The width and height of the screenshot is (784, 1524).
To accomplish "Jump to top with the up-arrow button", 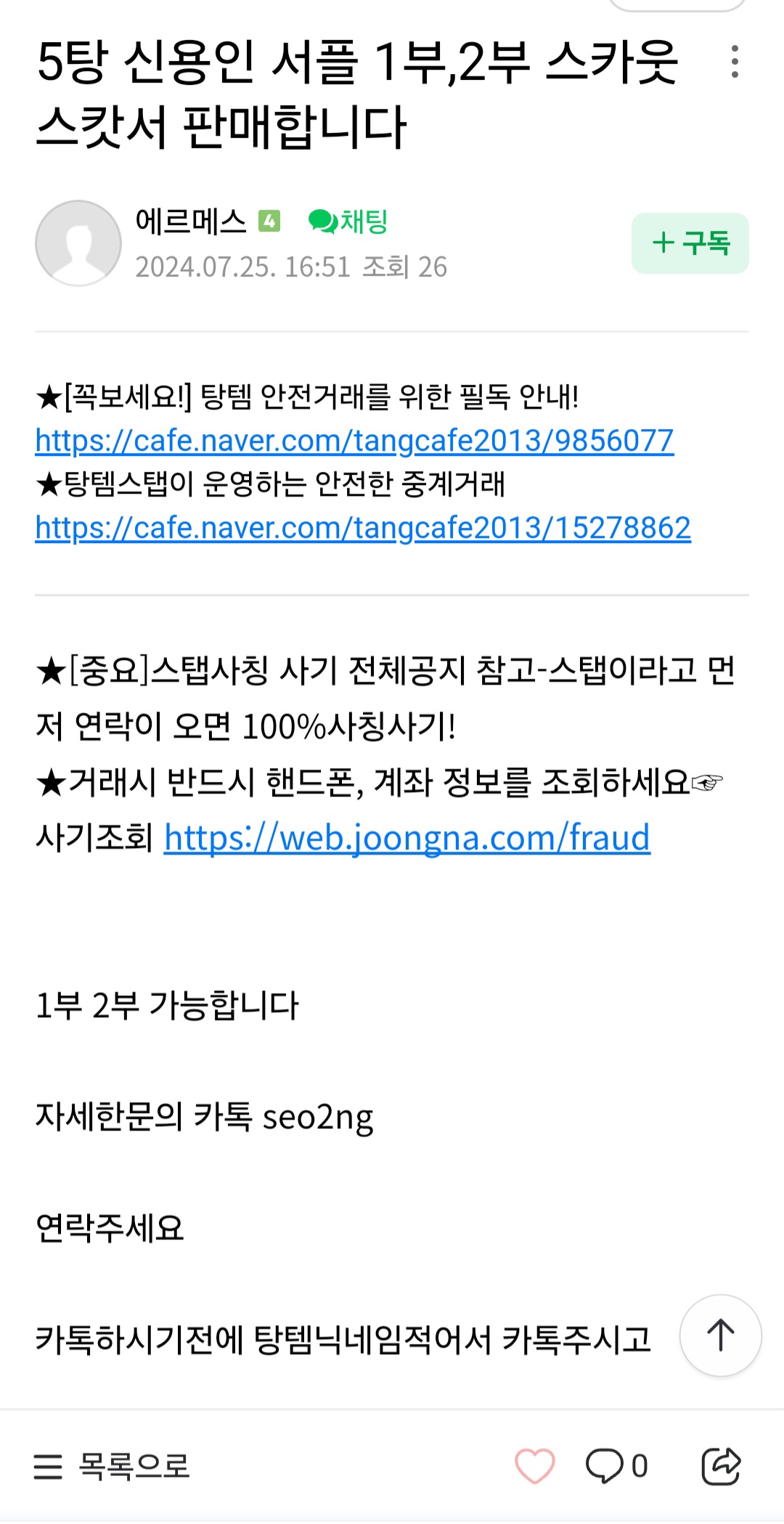I will (x=720, y=1335).
